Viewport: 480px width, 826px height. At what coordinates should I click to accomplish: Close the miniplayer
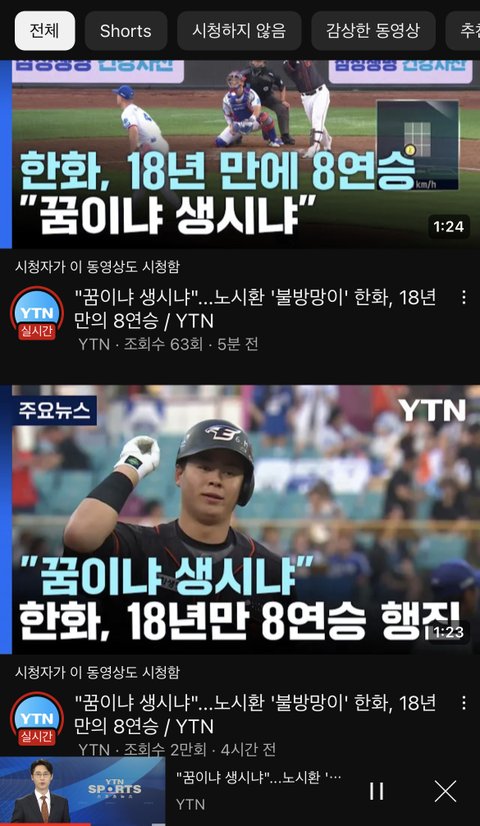(445, 791)
